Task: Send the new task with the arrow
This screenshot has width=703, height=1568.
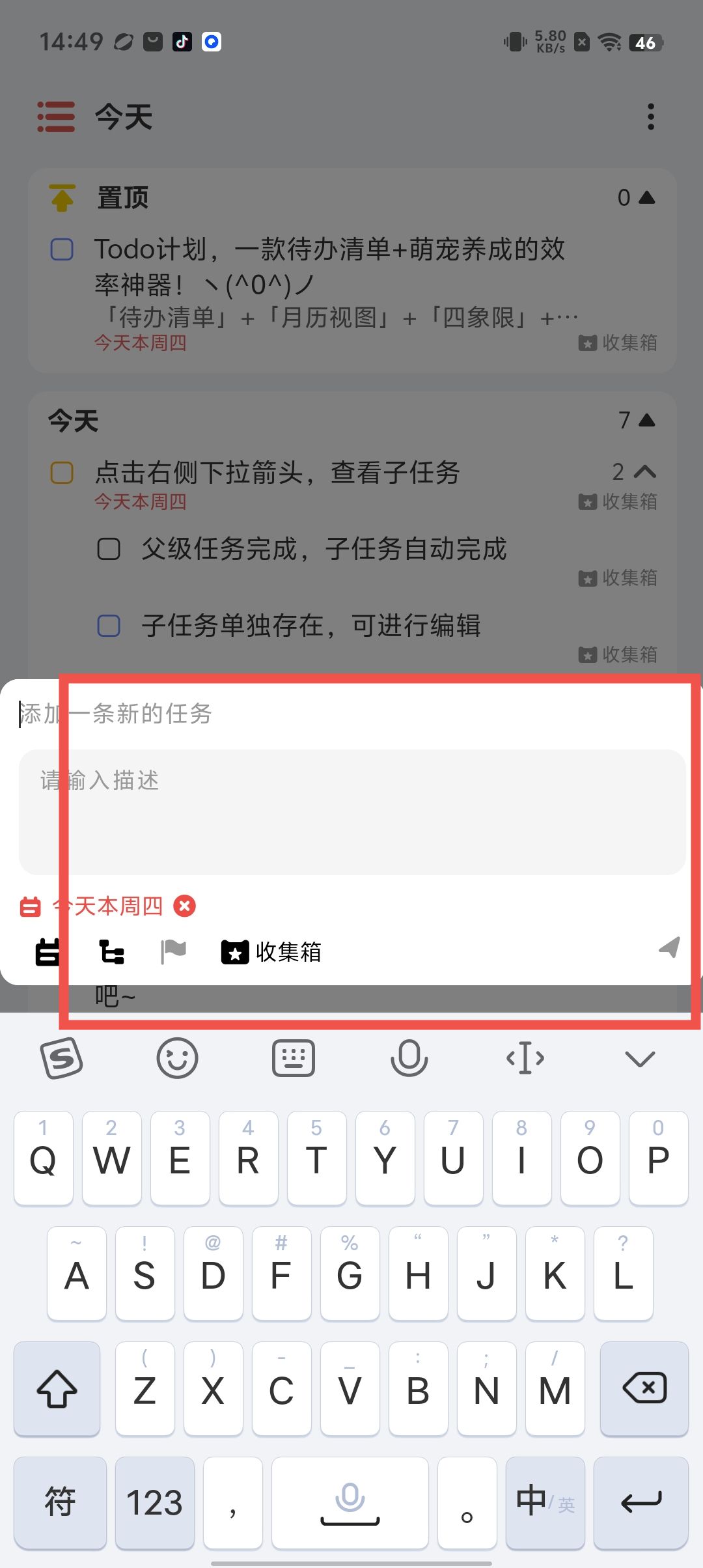Action: (669, 948)
